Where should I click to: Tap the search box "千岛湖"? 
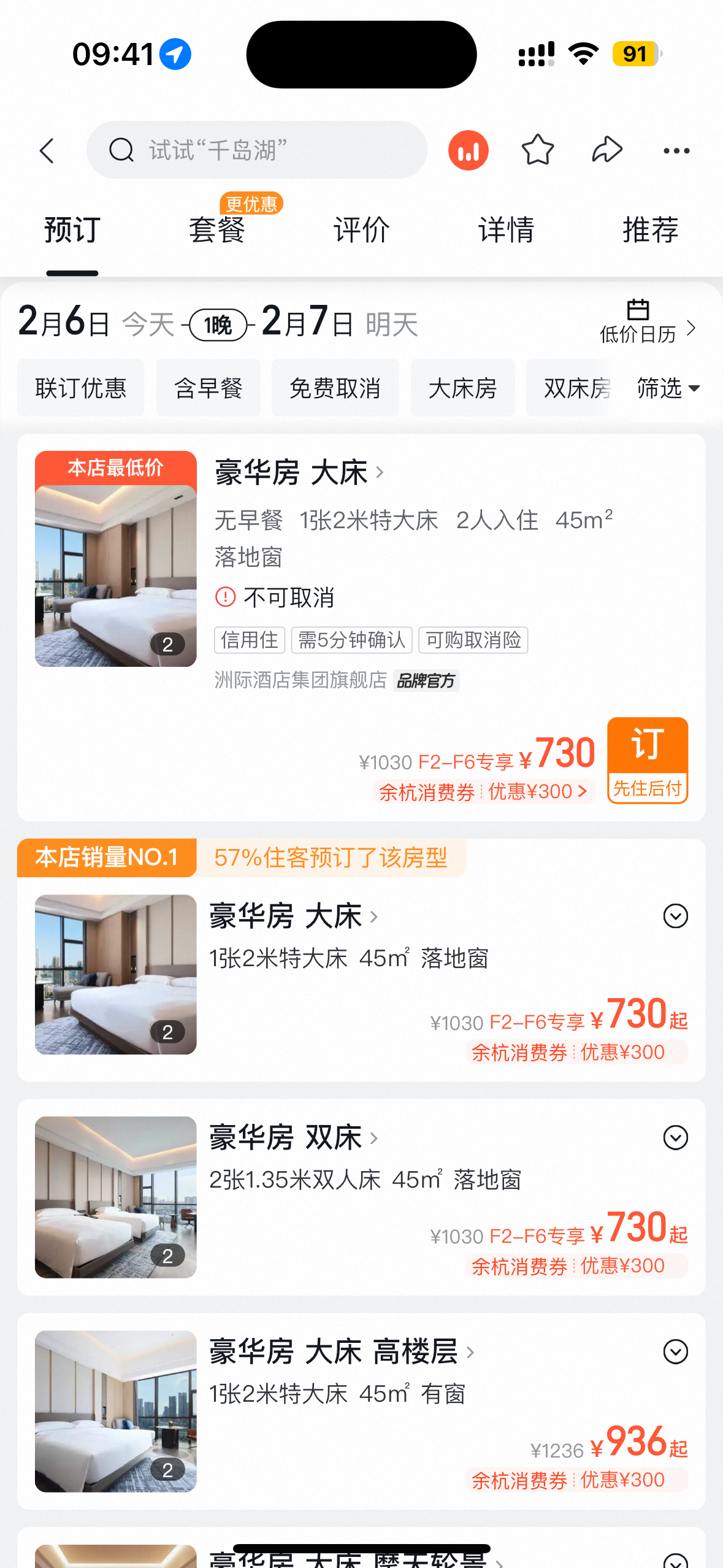256,150
